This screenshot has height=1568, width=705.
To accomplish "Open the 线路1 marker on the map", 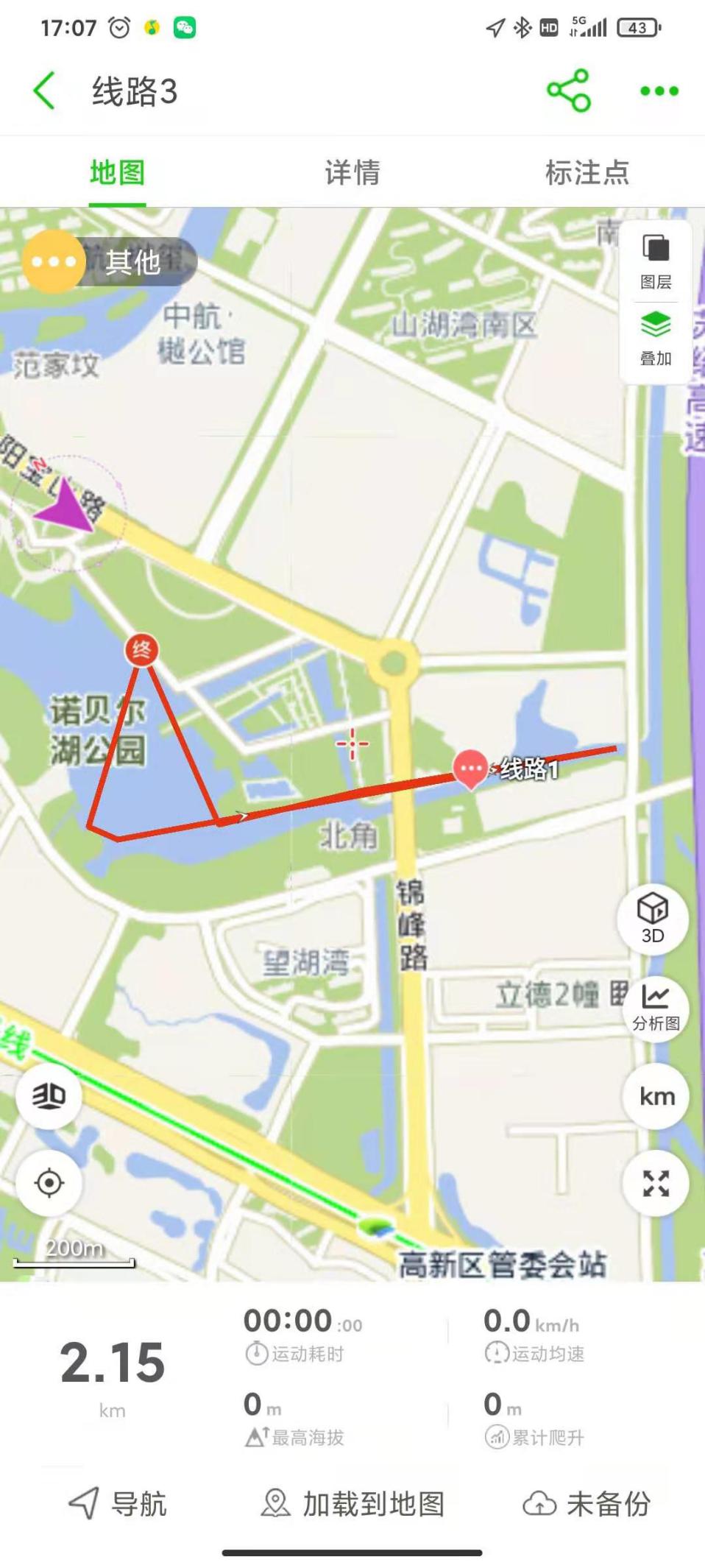I will [471, 769].
